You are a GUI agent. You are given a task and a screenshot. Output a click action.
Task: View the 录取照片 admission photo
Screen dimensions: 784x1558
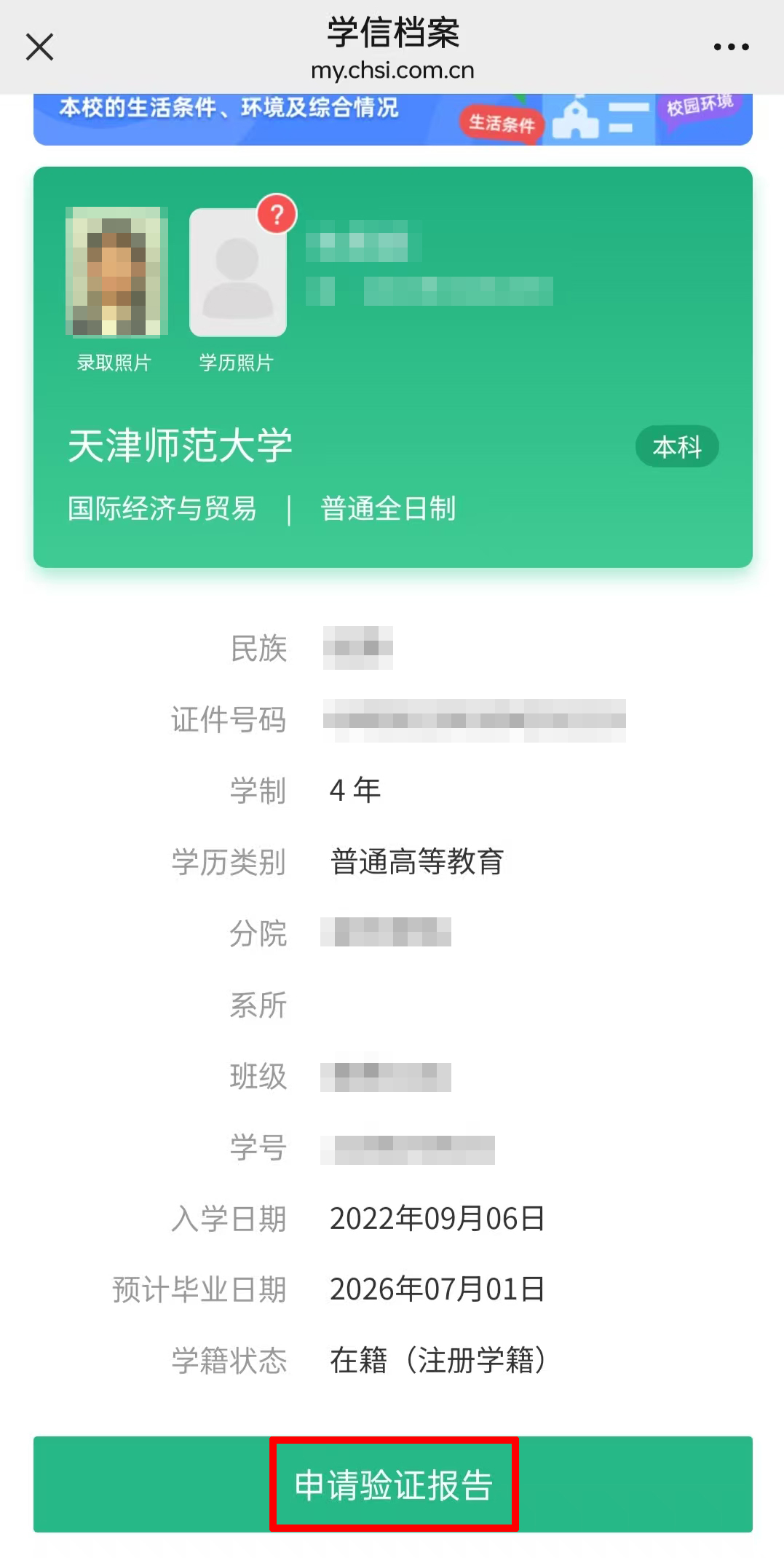click(x=116, y=272)
